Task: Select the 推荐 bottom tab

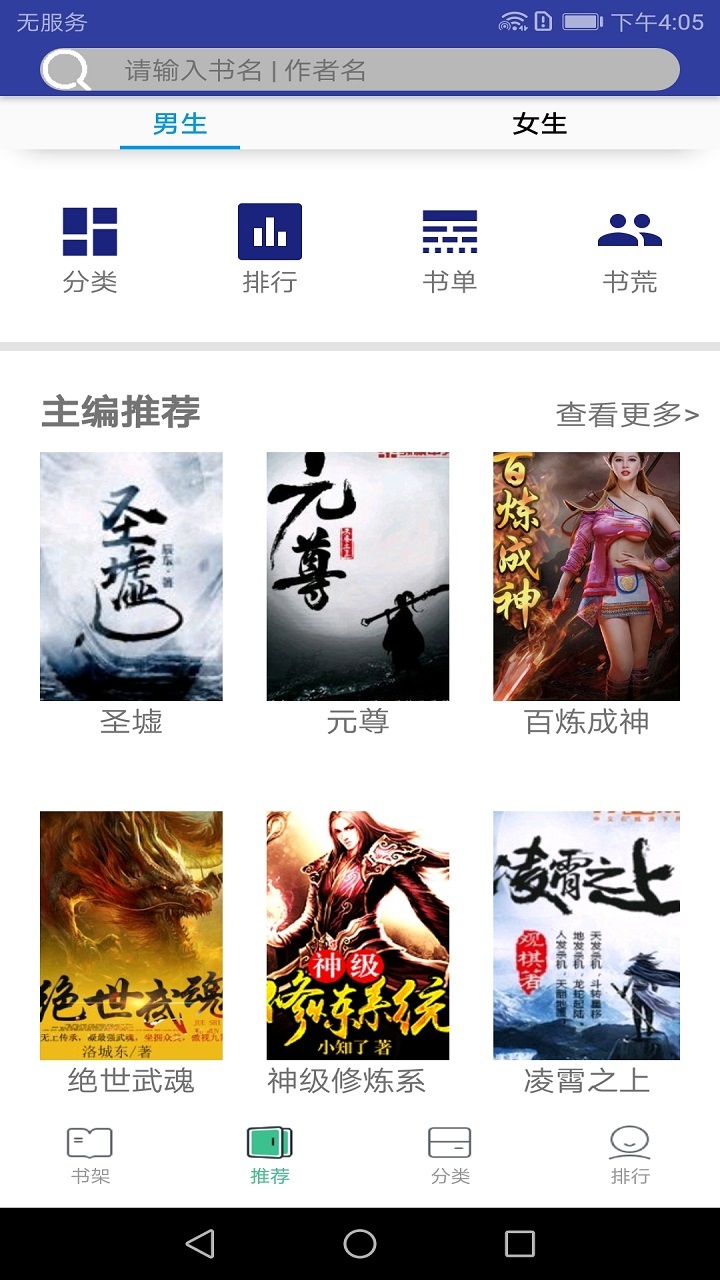Action: (x=270, y=1155)
